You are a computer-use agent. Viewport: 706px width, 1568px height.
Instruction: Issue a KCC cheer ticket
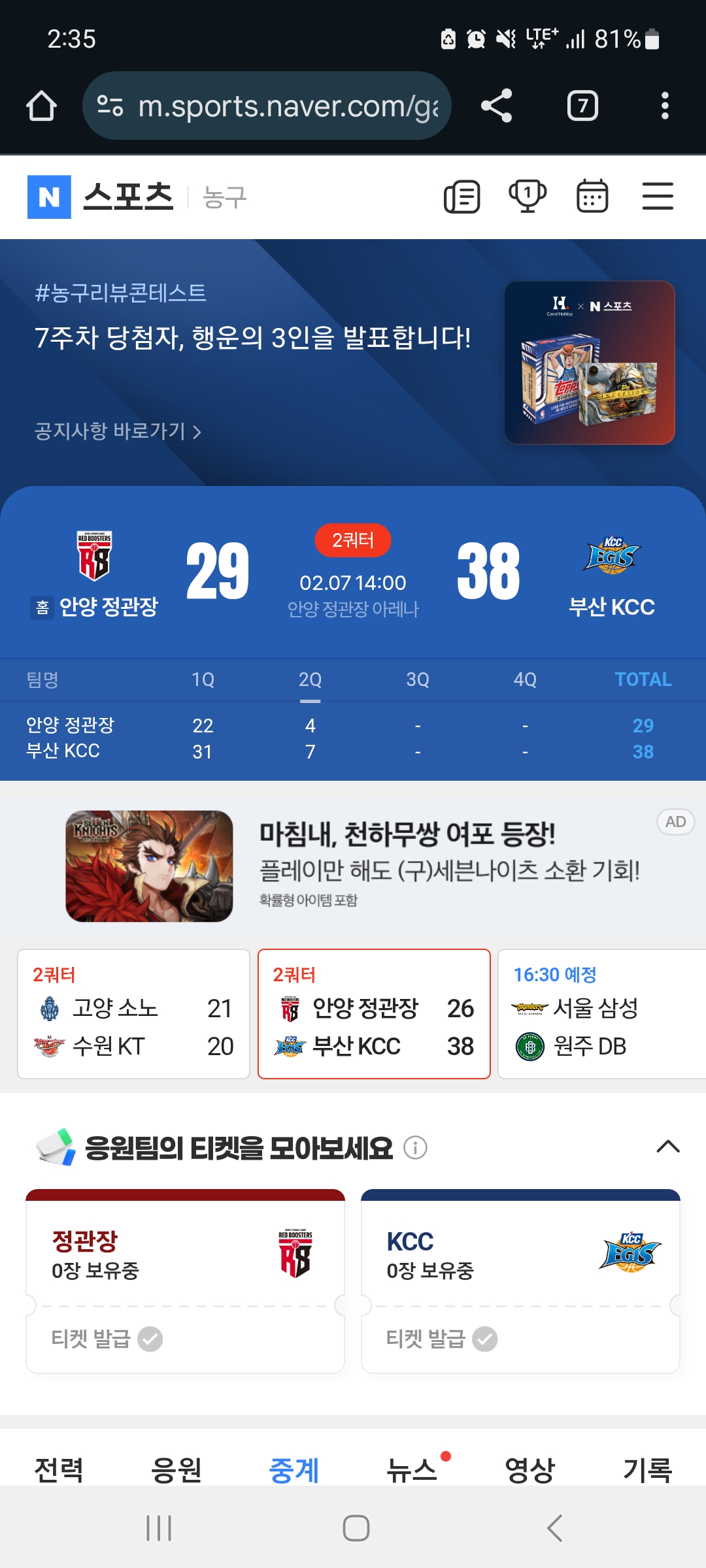pos(442,1339)
